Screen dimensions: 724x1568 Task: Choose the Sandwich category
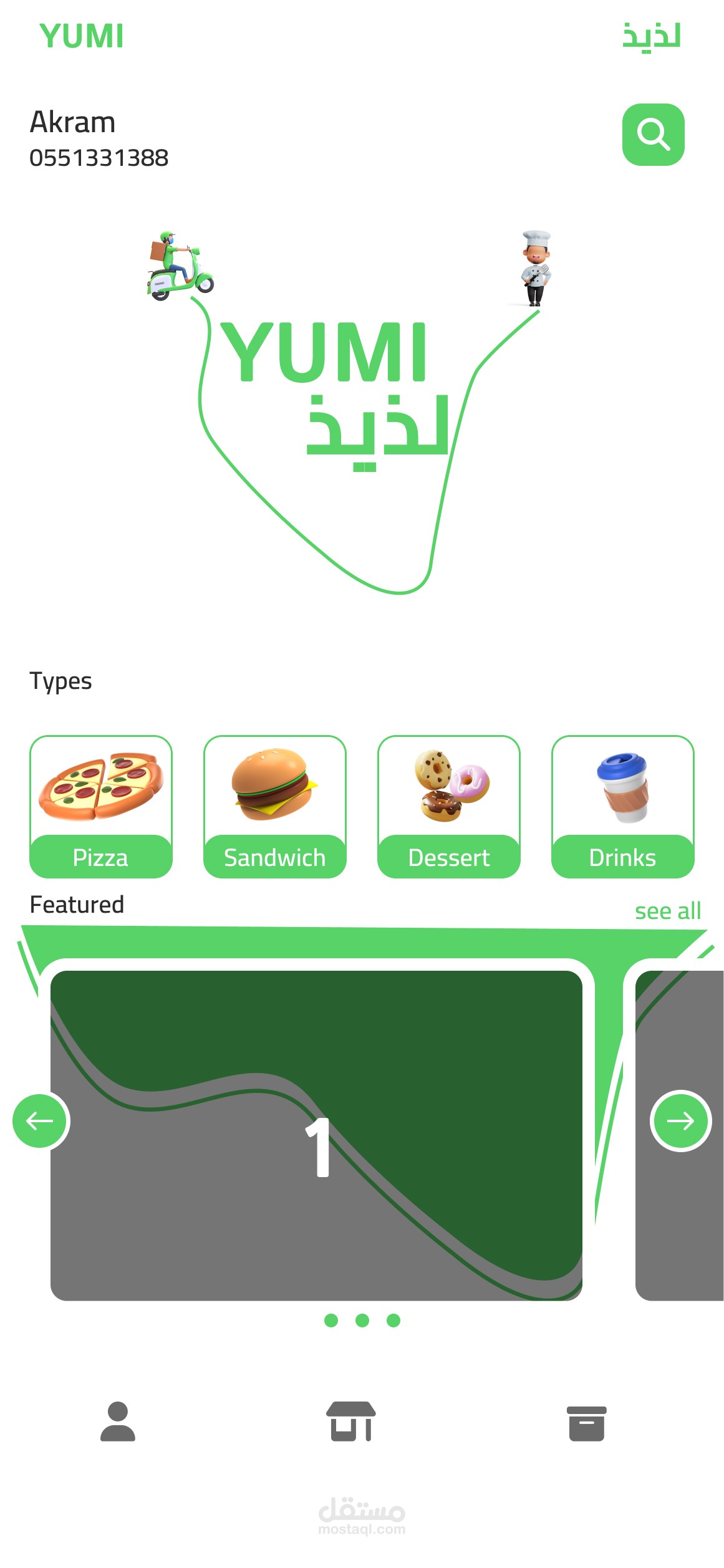pyautogui.click(x=275, y=807)
